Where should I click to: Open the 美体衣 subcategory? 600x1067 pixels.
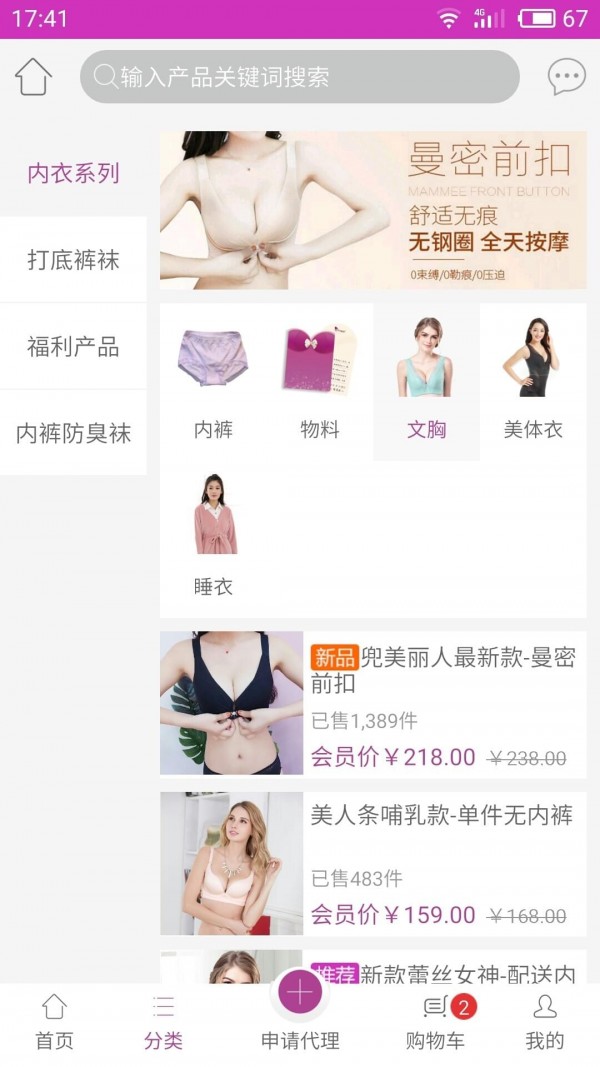(533, 381)
